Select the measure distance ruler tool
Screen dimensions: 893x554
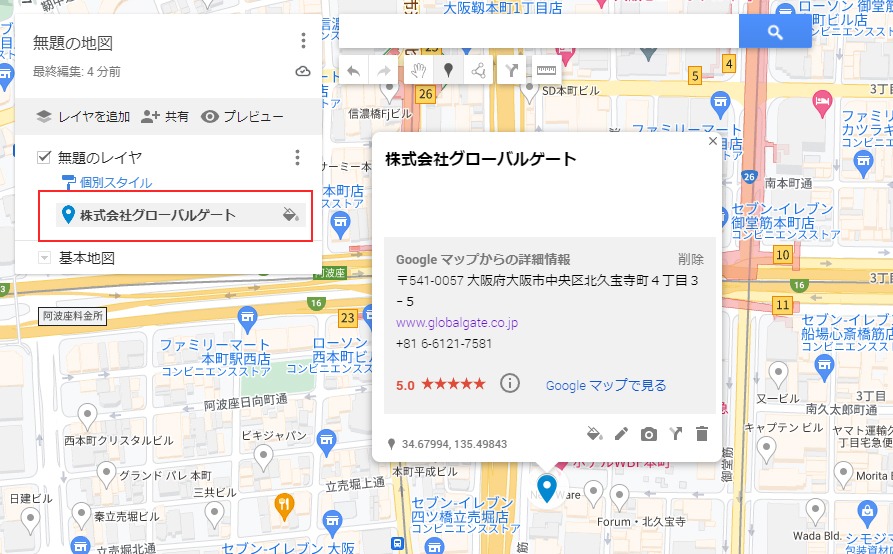(x=545, y=70)
